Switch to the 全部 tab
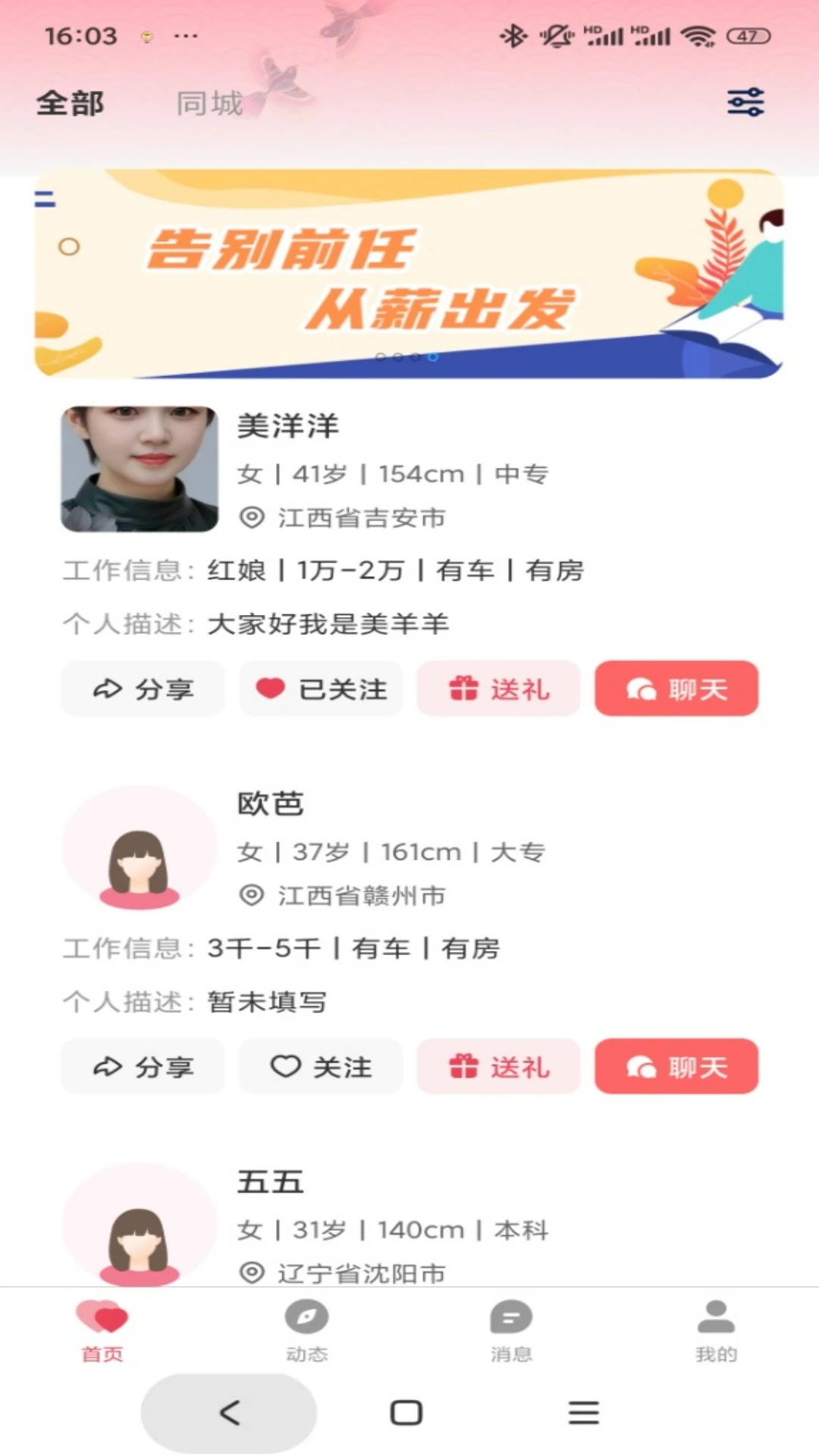Viewport: 819px width, 1456px height. (x=70, y=105)
